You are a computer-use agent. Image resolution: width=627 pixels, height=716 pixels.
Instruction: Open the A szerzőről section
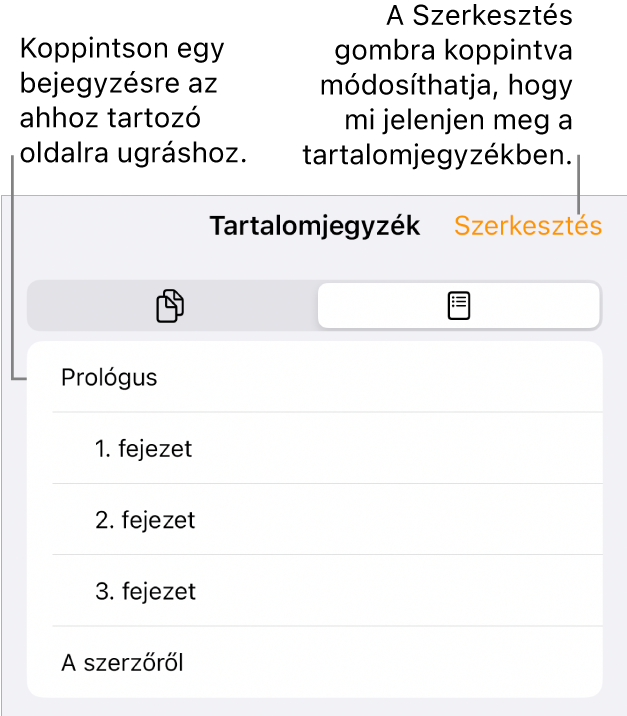point(122,662)
